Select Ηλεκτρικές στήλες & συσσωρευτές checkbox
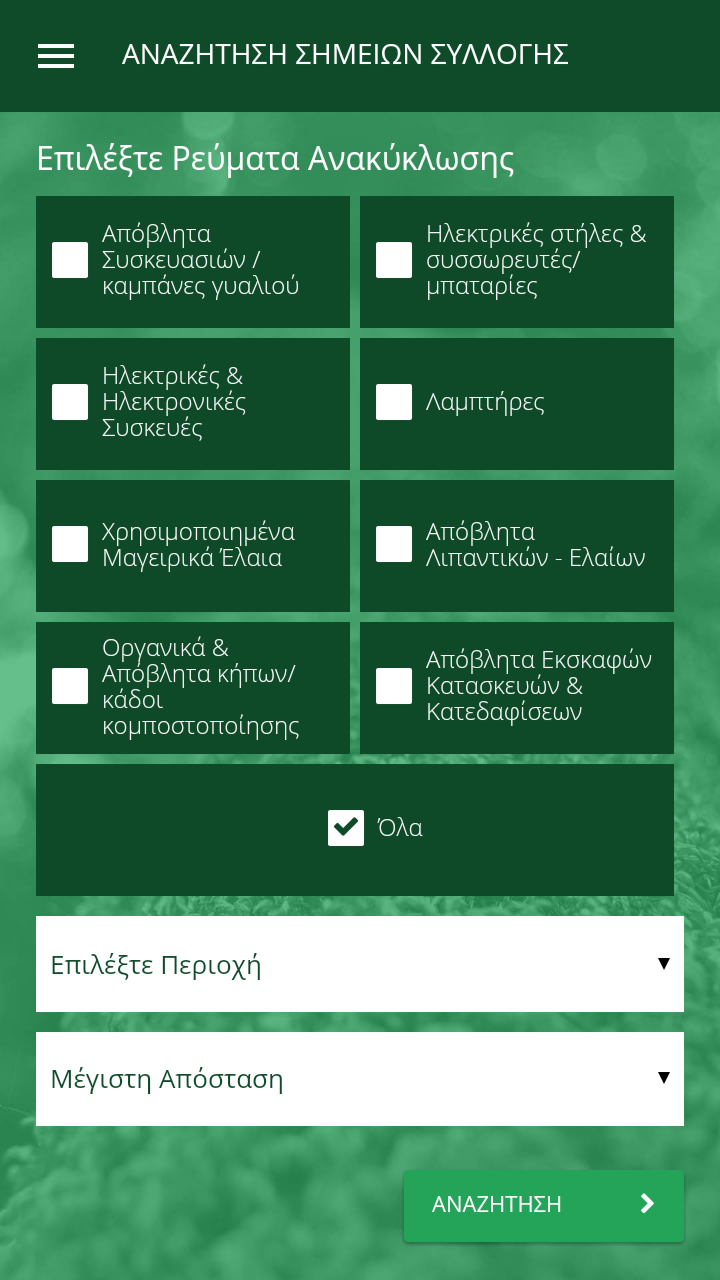720x1280 pixels. coord(394,260)
